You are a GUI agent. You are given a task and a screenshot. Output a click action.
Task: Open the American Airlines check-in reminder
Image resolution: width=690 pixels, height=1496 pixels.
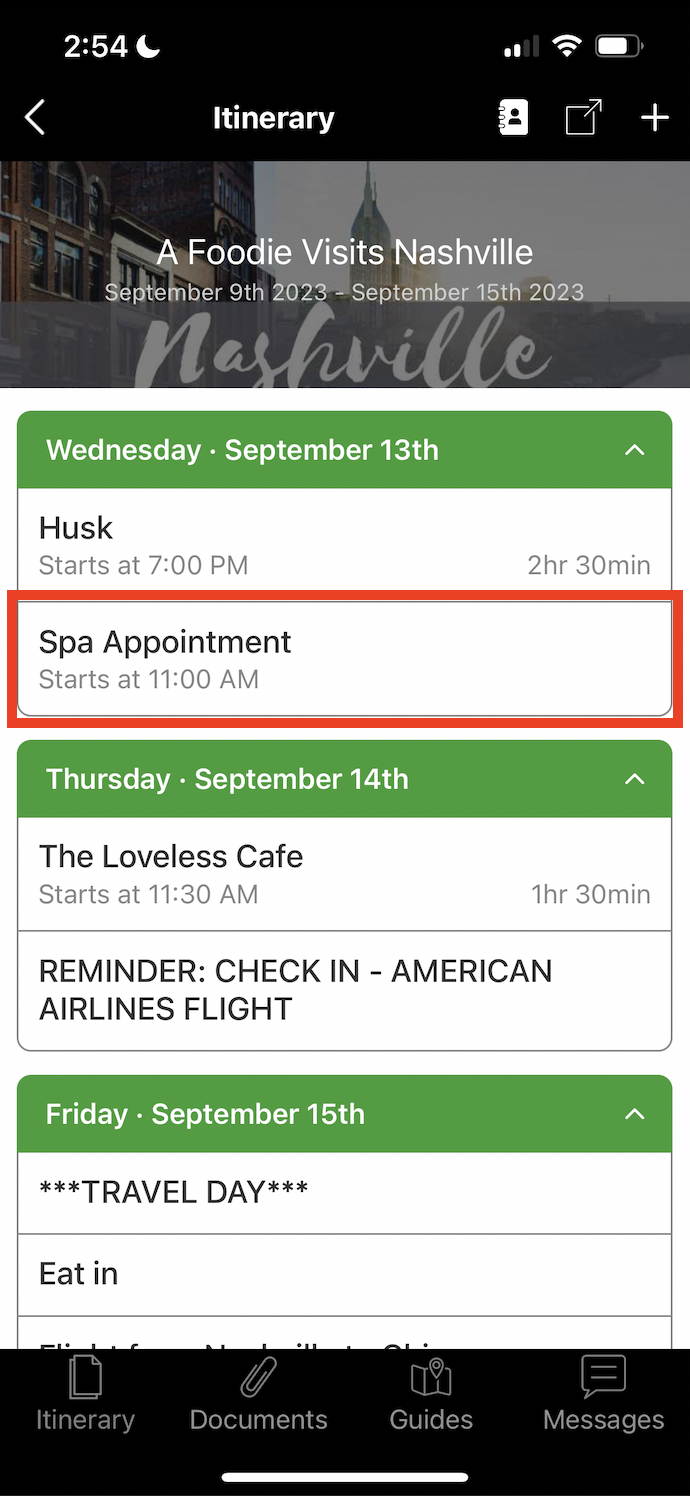[345, 990]
